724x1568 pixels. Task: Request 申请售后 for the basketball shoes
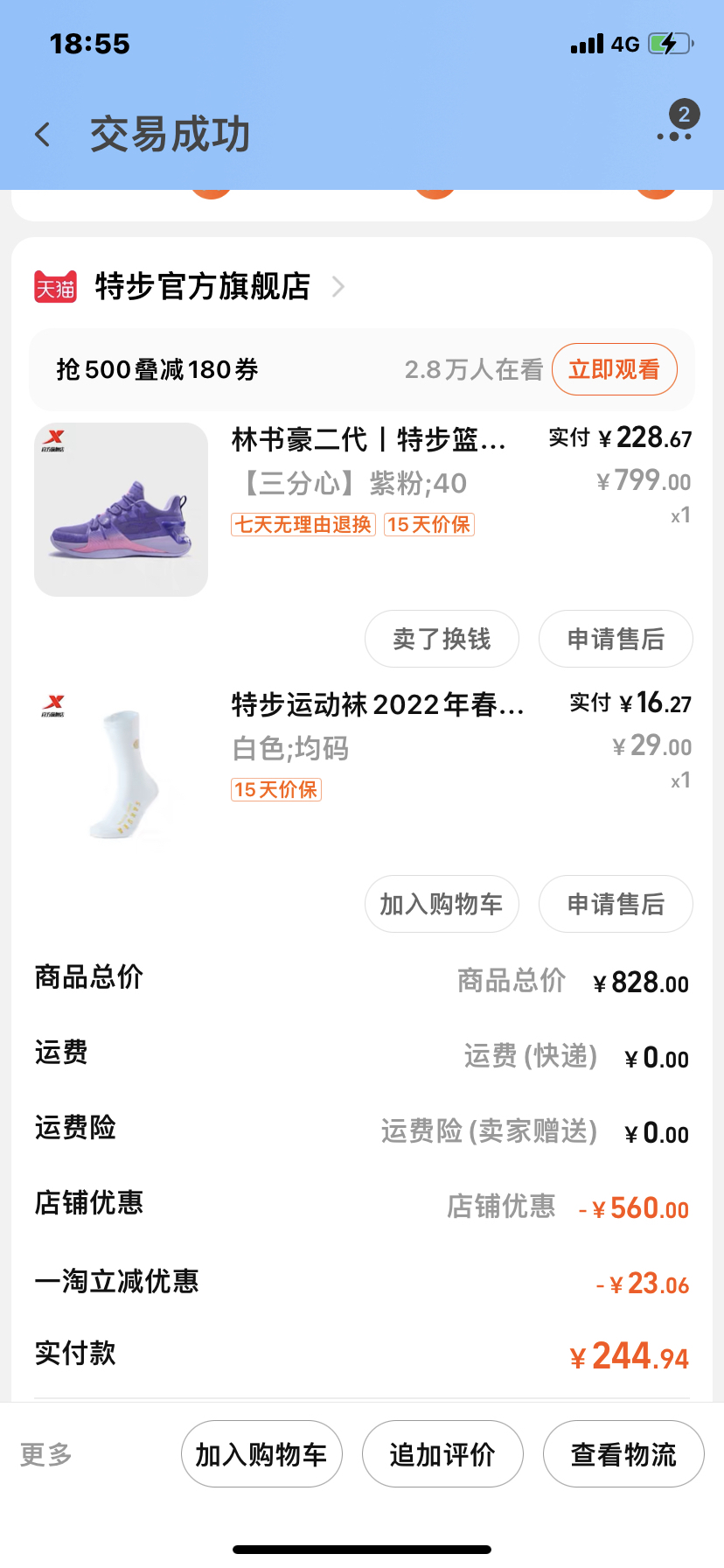click(x=616, y=639)
